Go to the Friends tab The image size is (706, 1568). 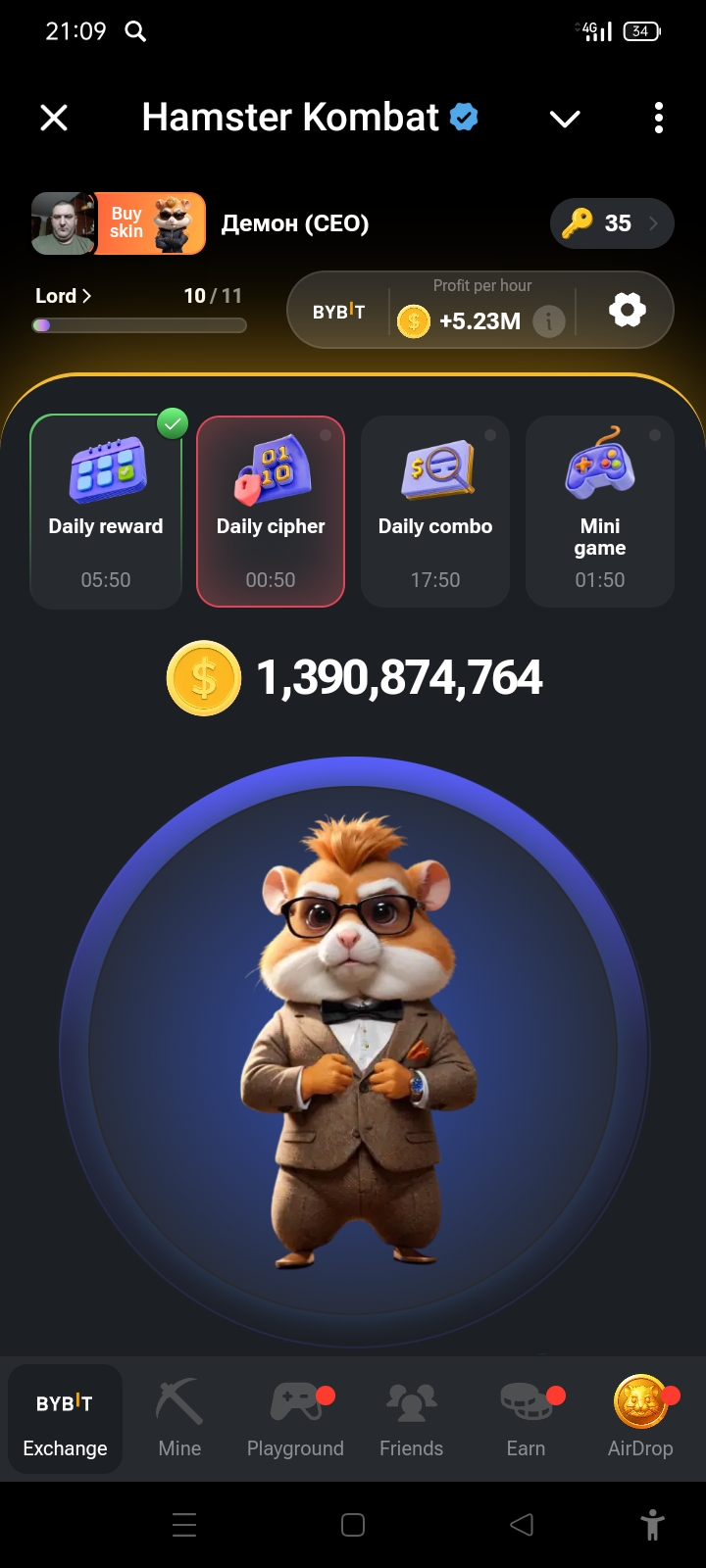(411, 1419)
